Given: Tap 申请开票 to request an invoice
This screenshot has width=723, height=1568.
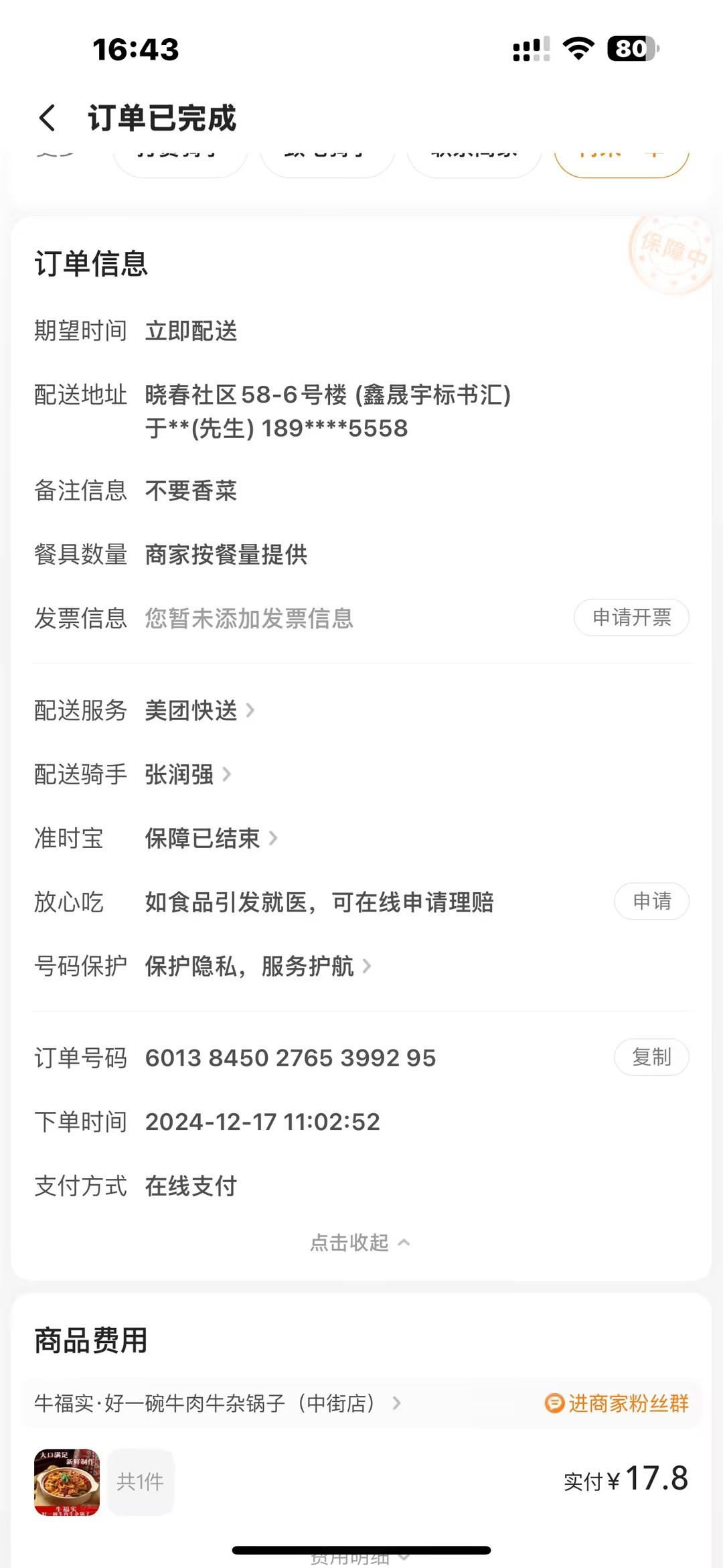Looking at the screenshot, I should pos(631,617).
